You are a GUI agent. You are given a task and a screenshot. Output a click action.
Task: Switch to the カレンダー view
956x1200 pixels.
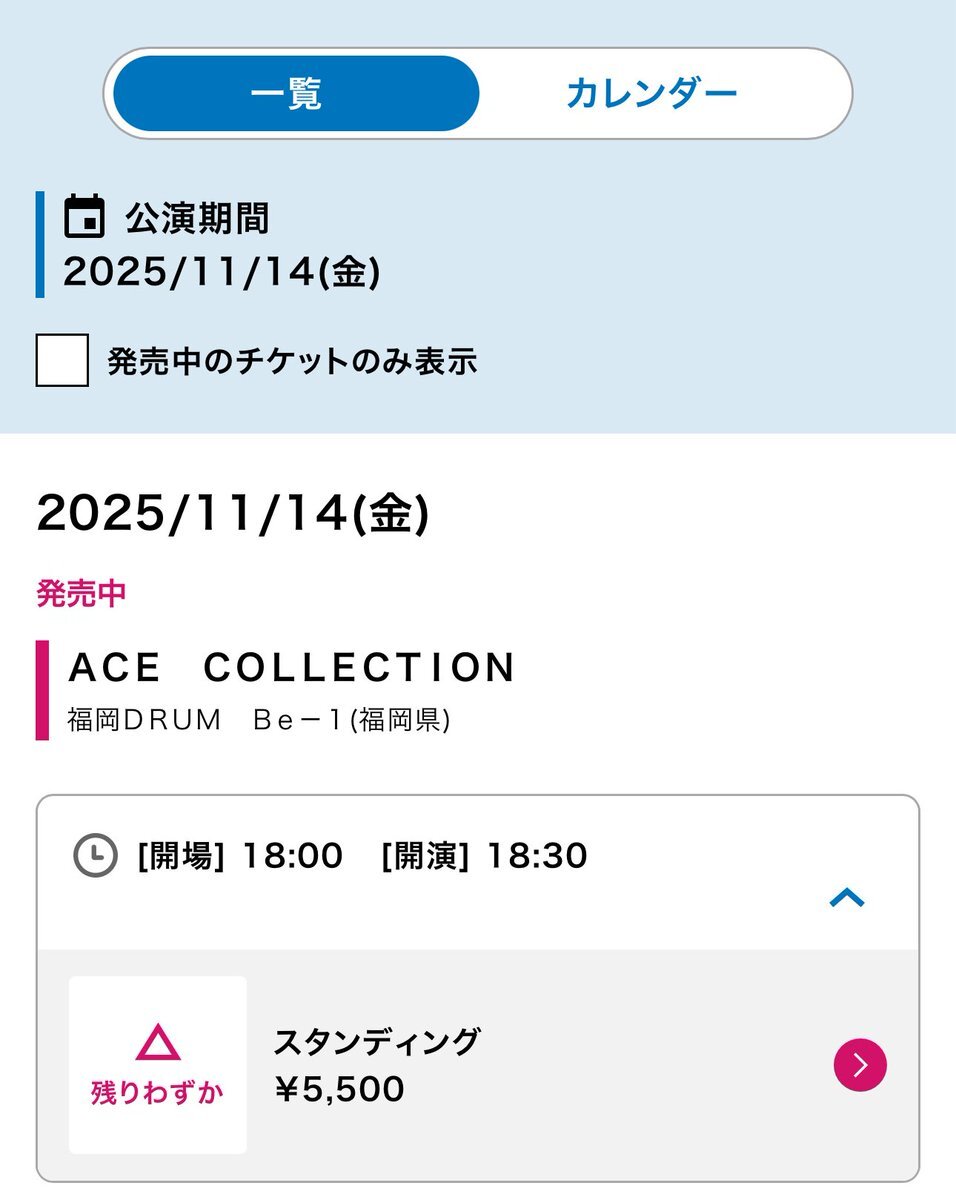coord(652,94)
